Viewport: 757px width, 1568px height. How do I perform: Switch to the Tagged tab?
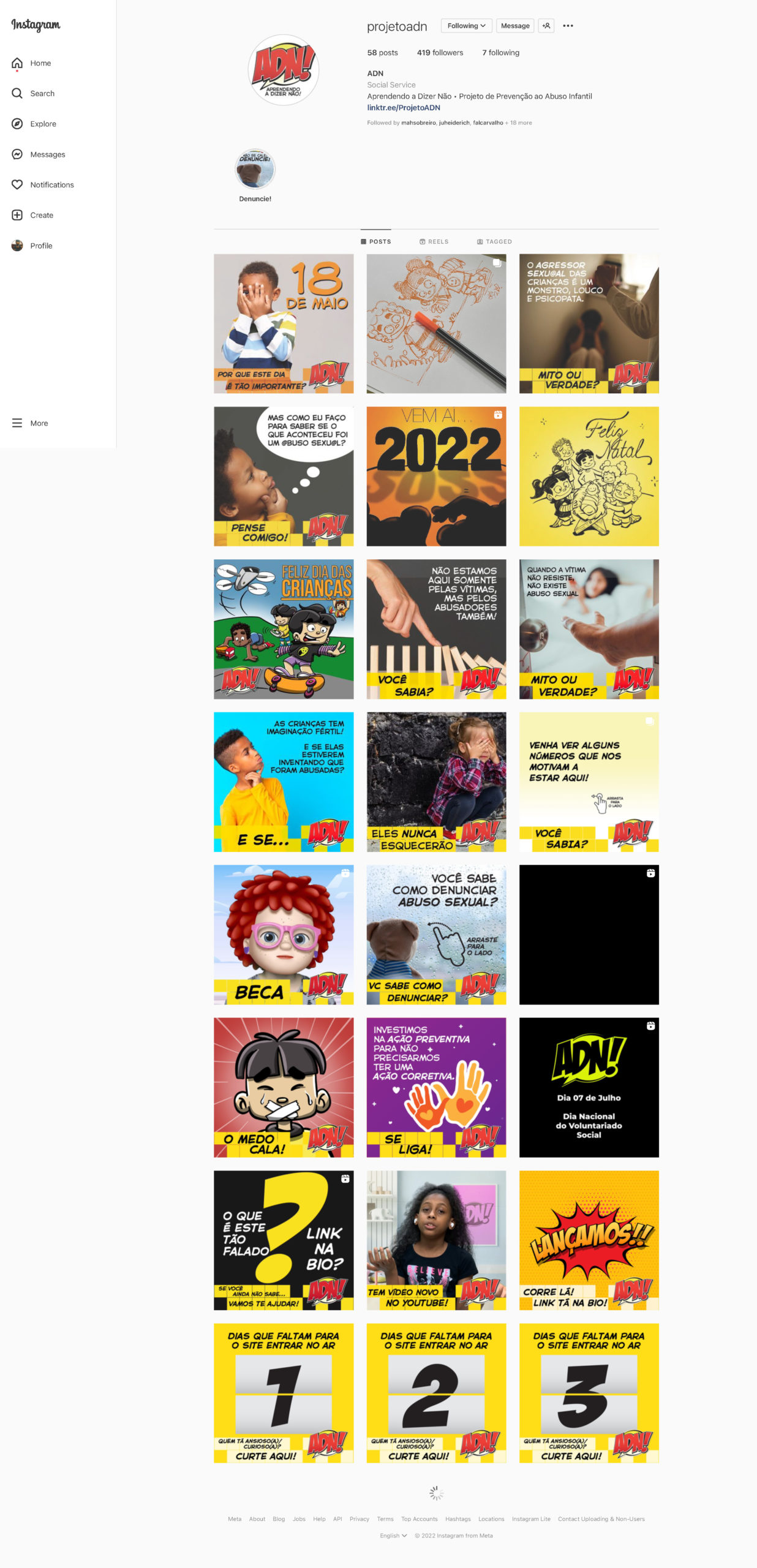(x=494, y=241)
